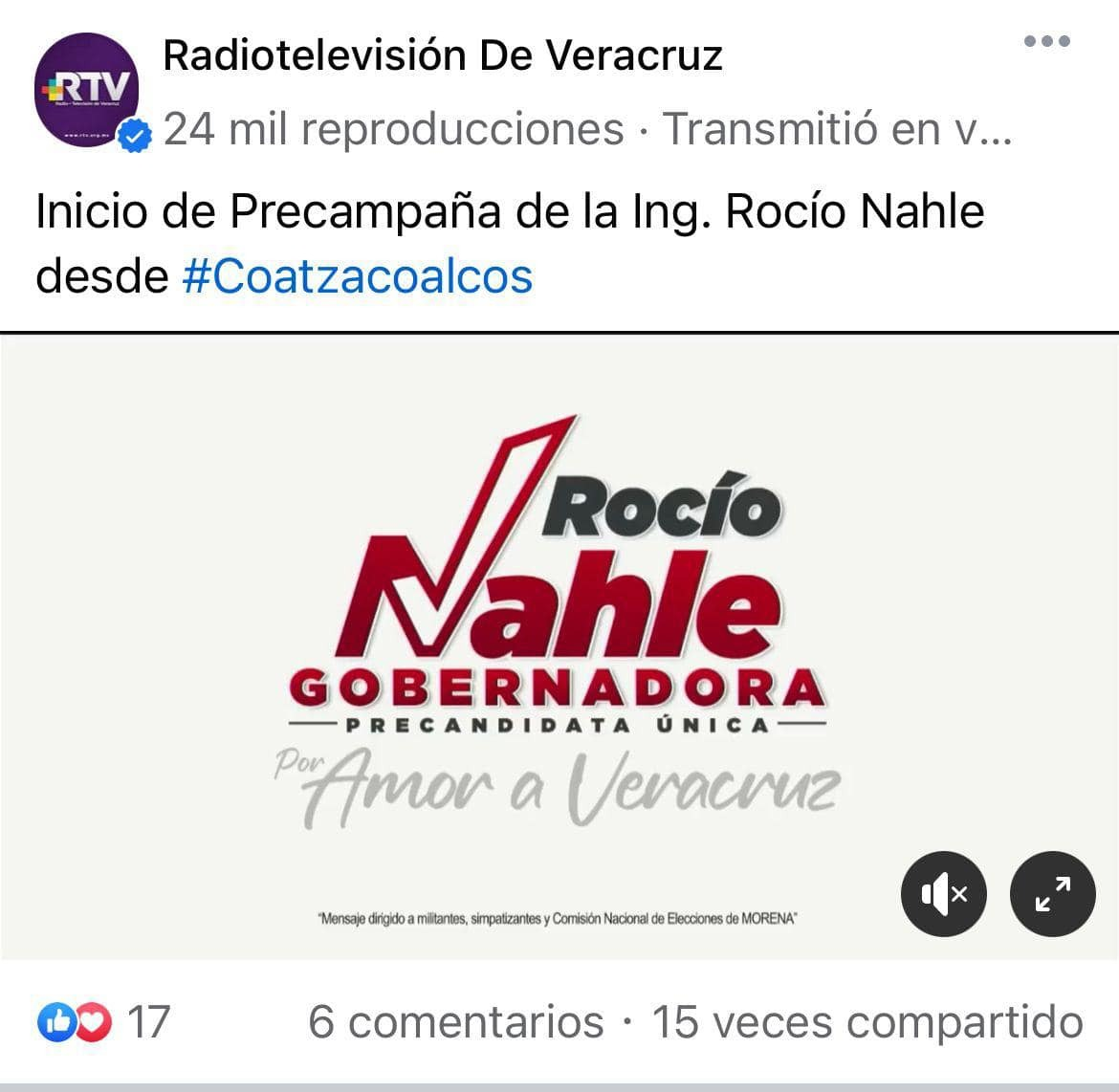Expand the video to full screen

pos(1052,894)
